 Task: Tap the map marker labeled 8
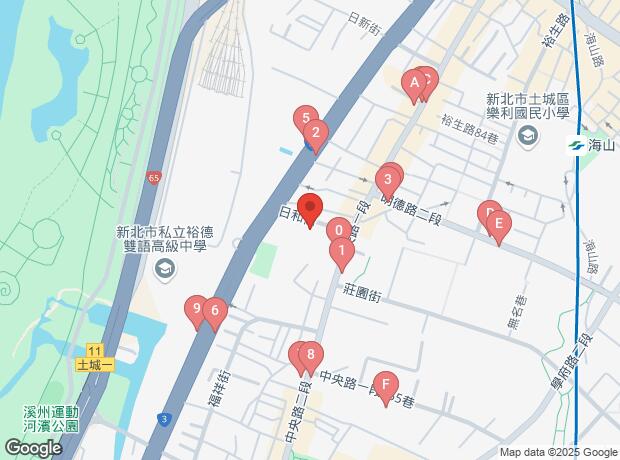point(311,356)
